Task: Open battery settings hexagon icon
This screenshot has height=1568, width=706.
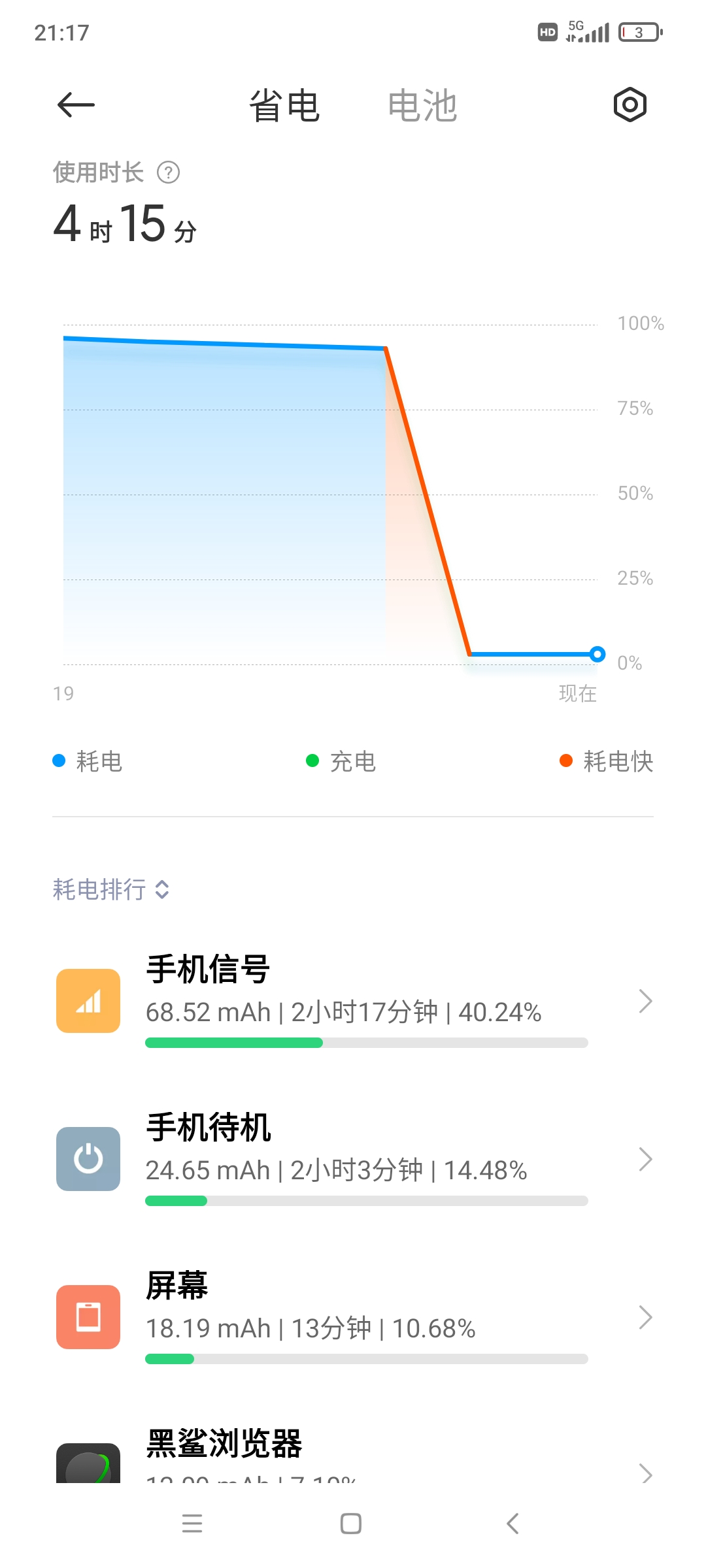Action: [630, 105]
